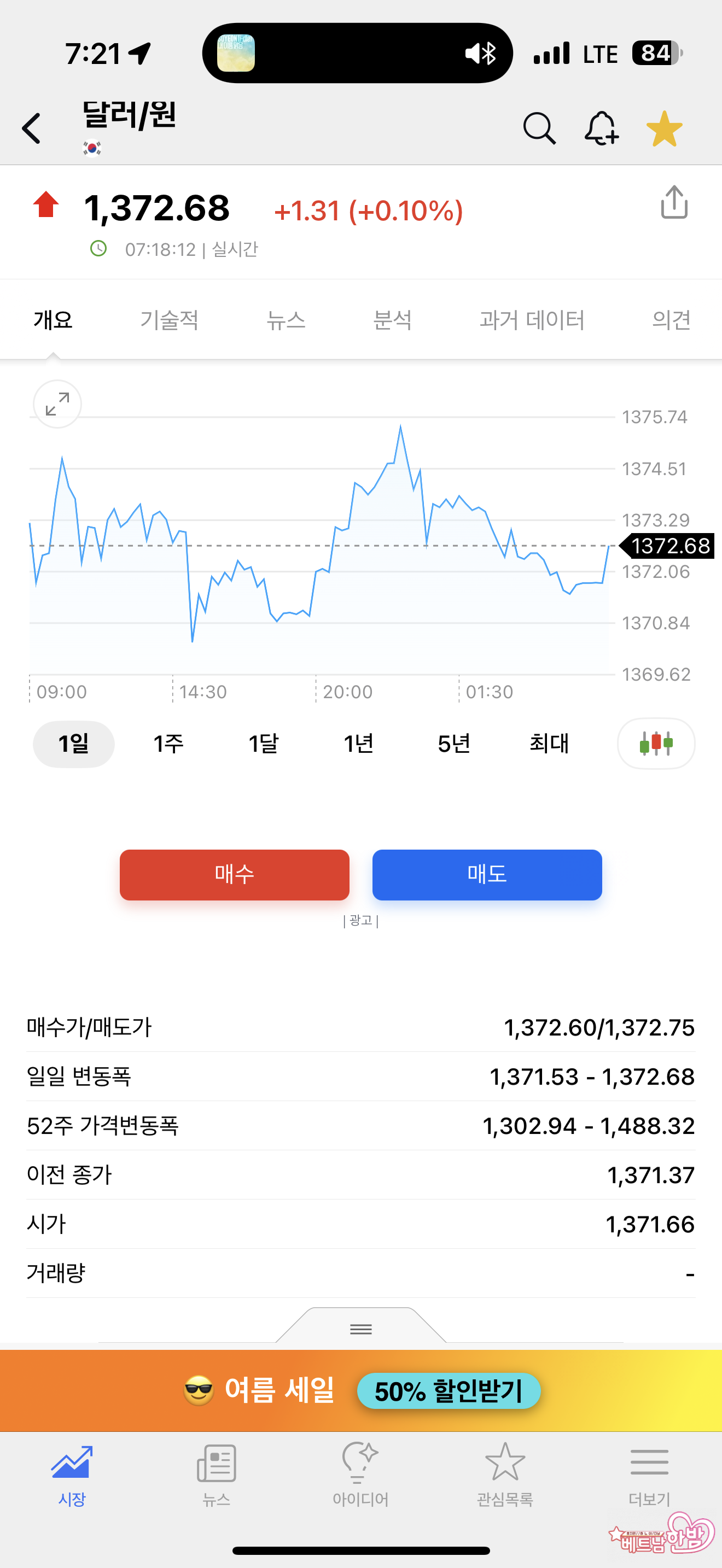Share the 달러/원 quote
The height and width of the screenshot is (1568, 722).
(x=674, y=202)
